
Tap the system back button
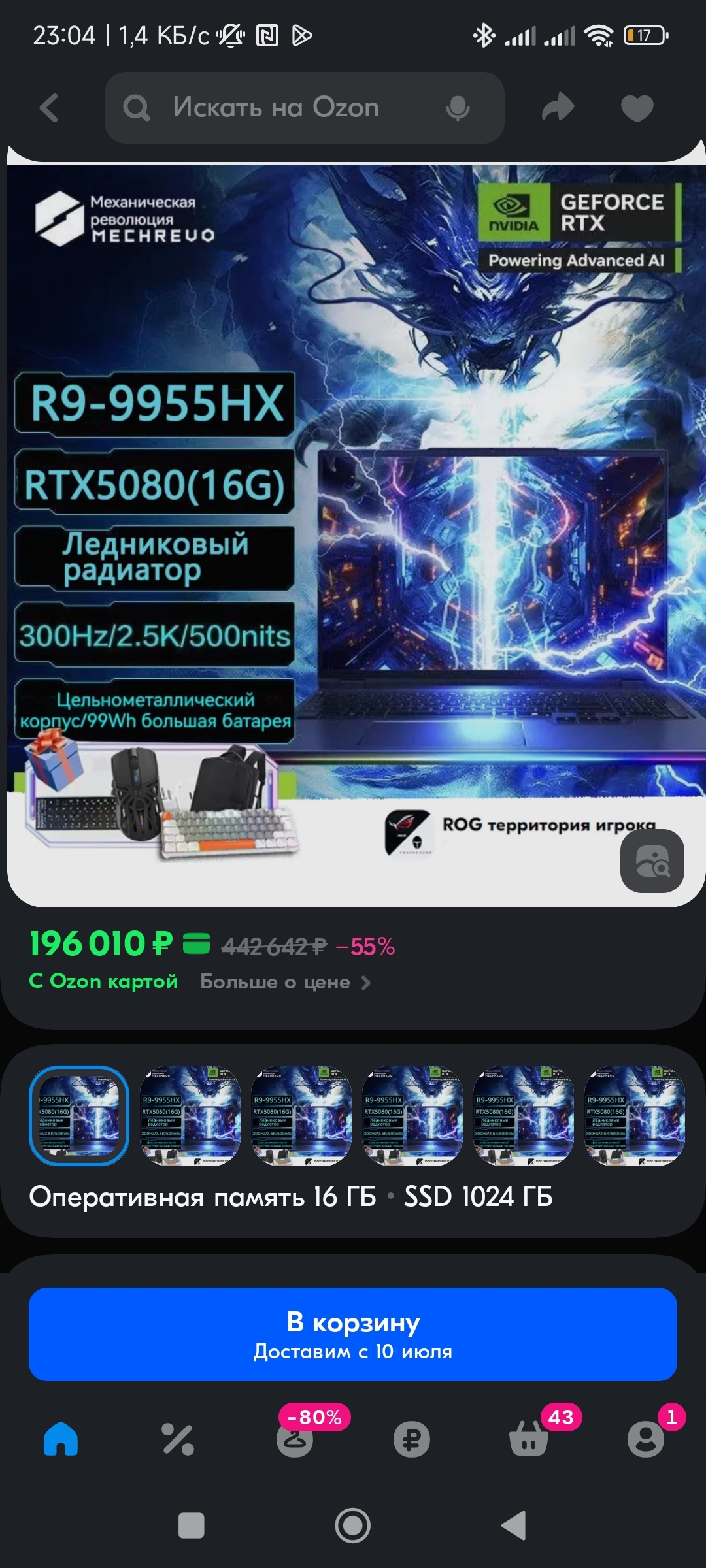click(x=514, y=1526)
